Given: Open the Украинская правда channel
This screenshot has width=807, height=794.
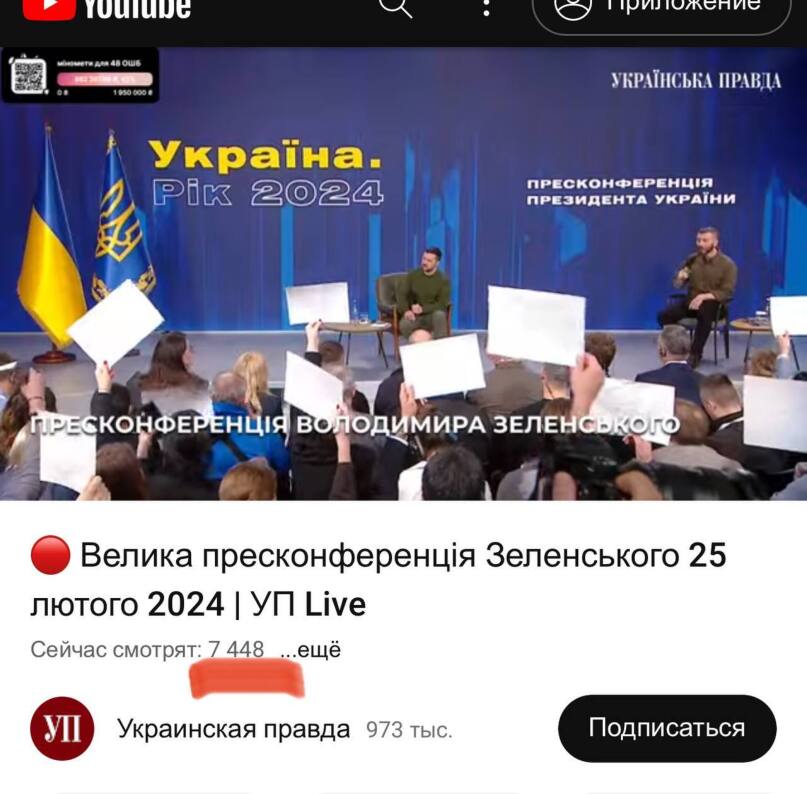Looking at the screenshot, I should pyautogui.click(x=233, y=729).
